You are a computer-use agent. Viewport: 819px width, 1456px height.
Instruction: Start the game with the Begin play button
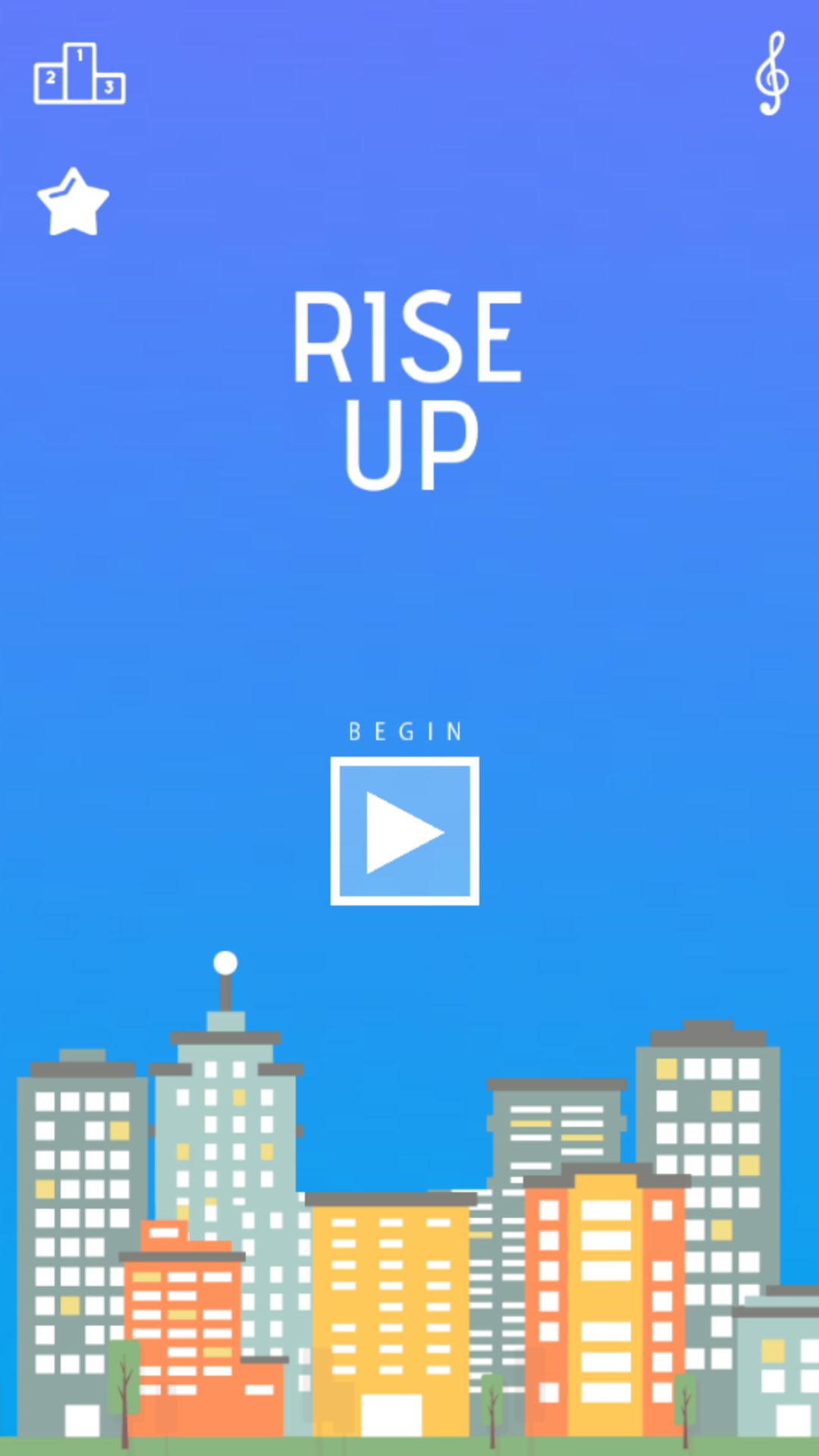tap(404, 831)
